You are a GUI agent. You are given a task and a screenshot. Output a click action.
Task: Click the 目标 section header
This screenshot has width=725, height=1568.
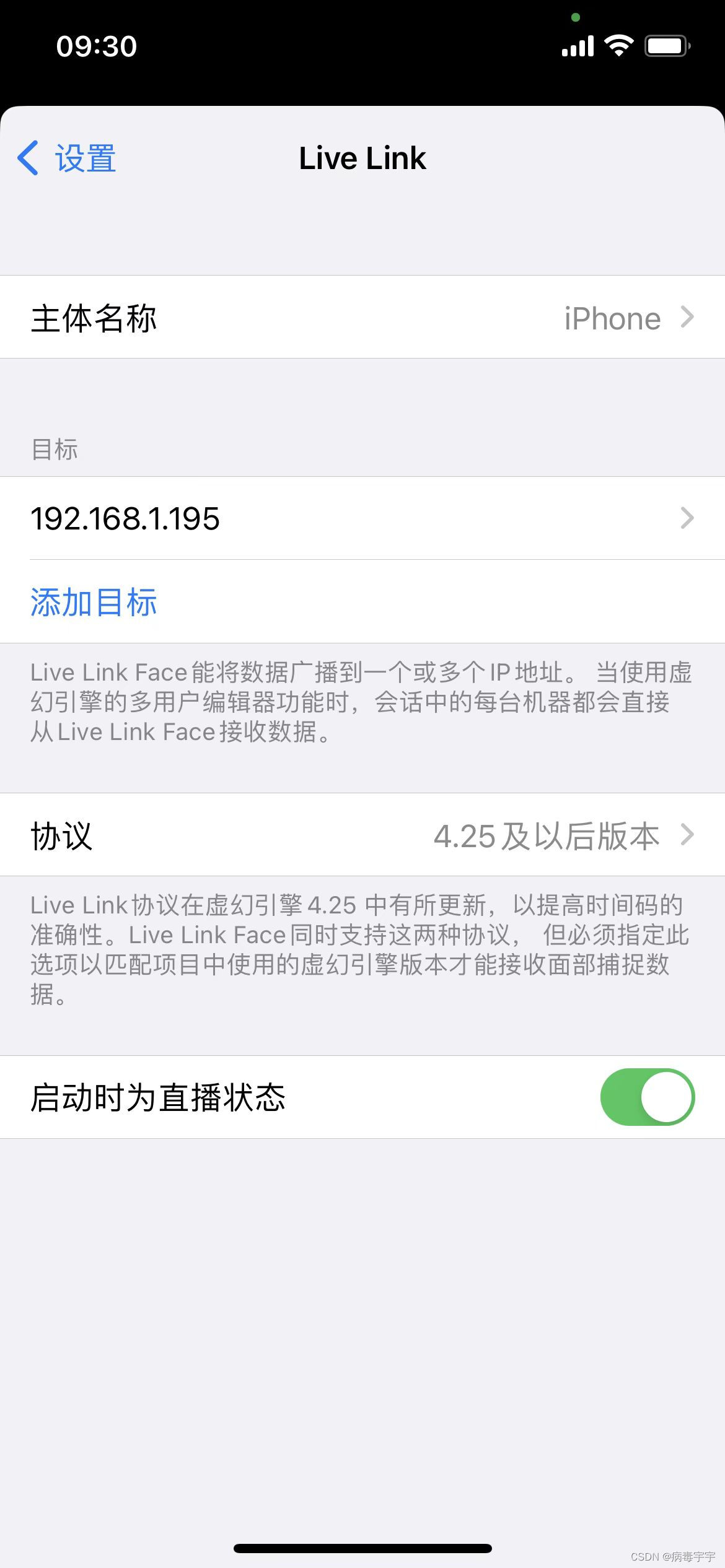click(x=55, y=450)
